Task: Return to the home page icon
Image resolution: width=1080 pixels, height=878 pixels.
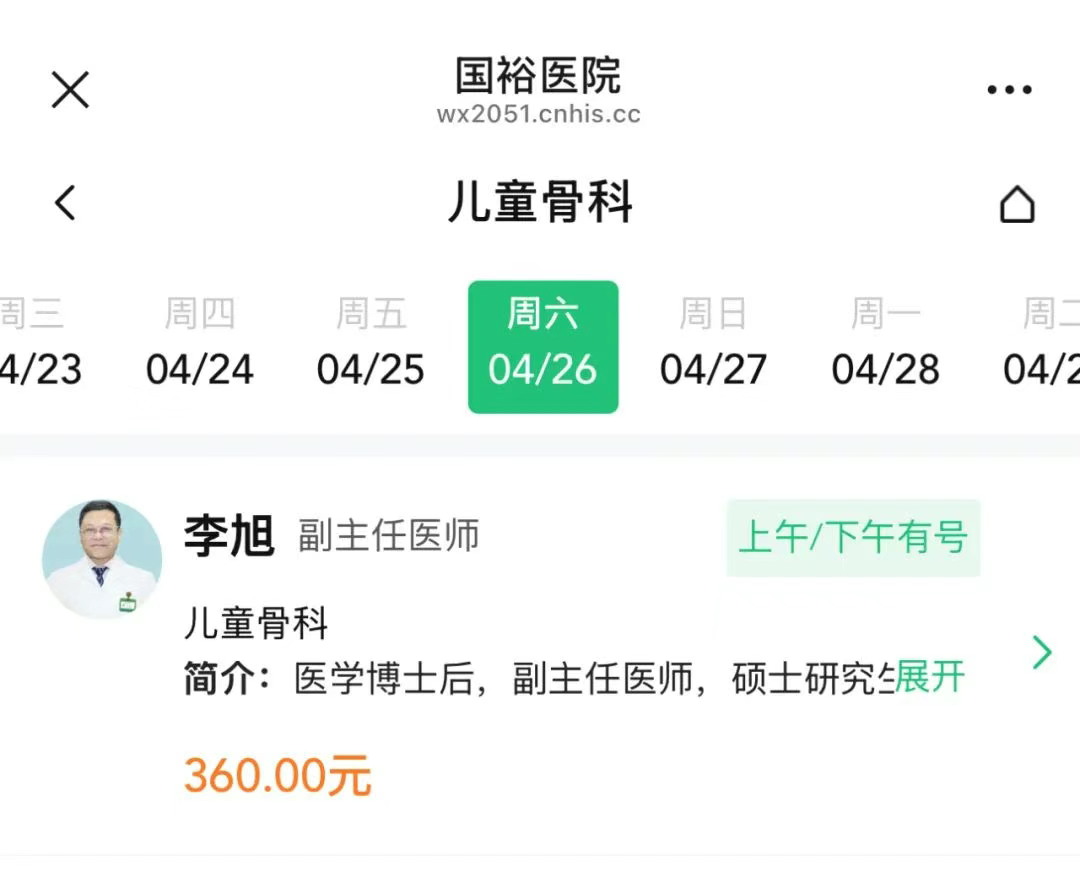Action: 1016,205
